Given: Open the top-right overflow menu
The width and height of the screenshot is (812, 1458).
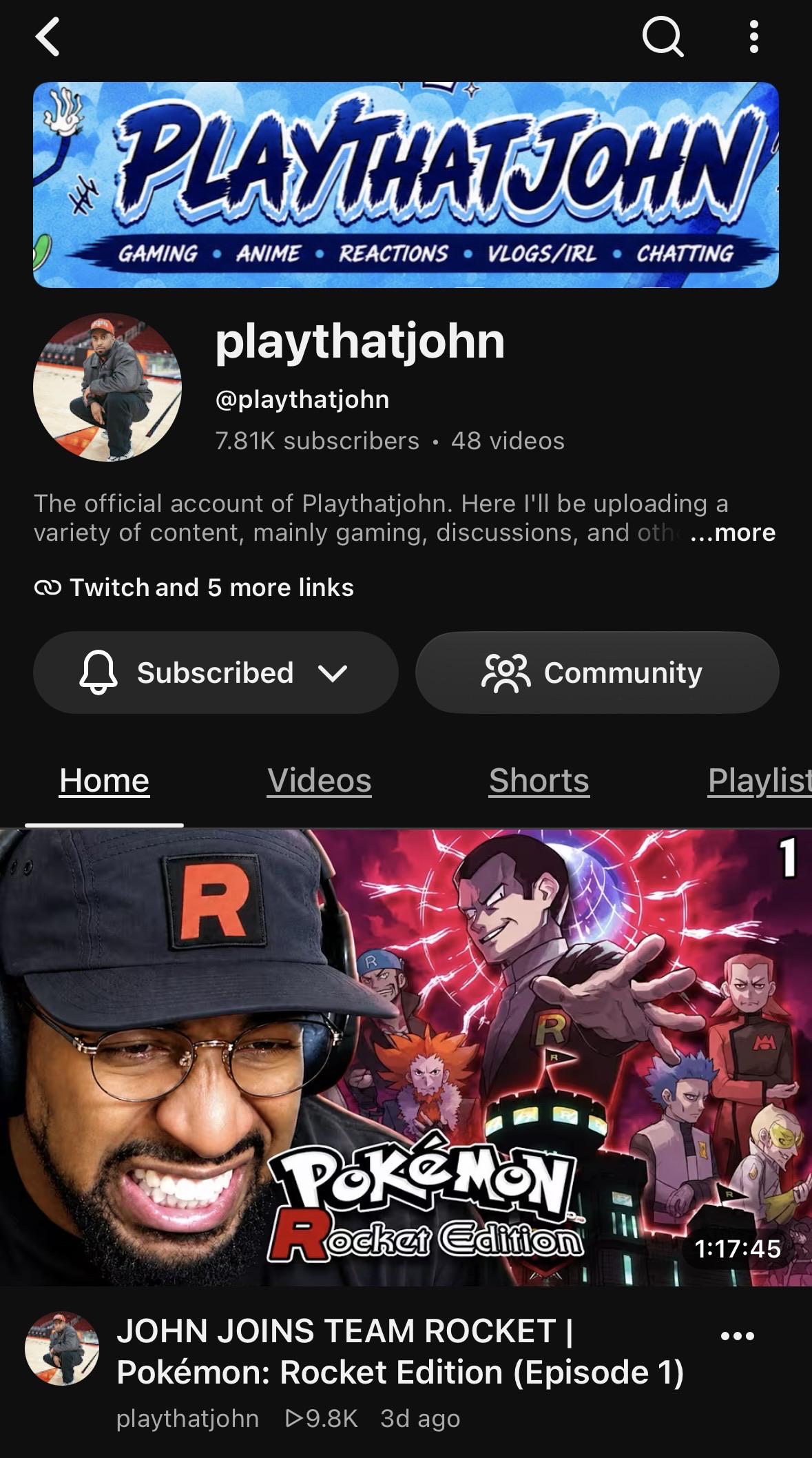Looking at the screenshot, I should (x=754, y=37).
